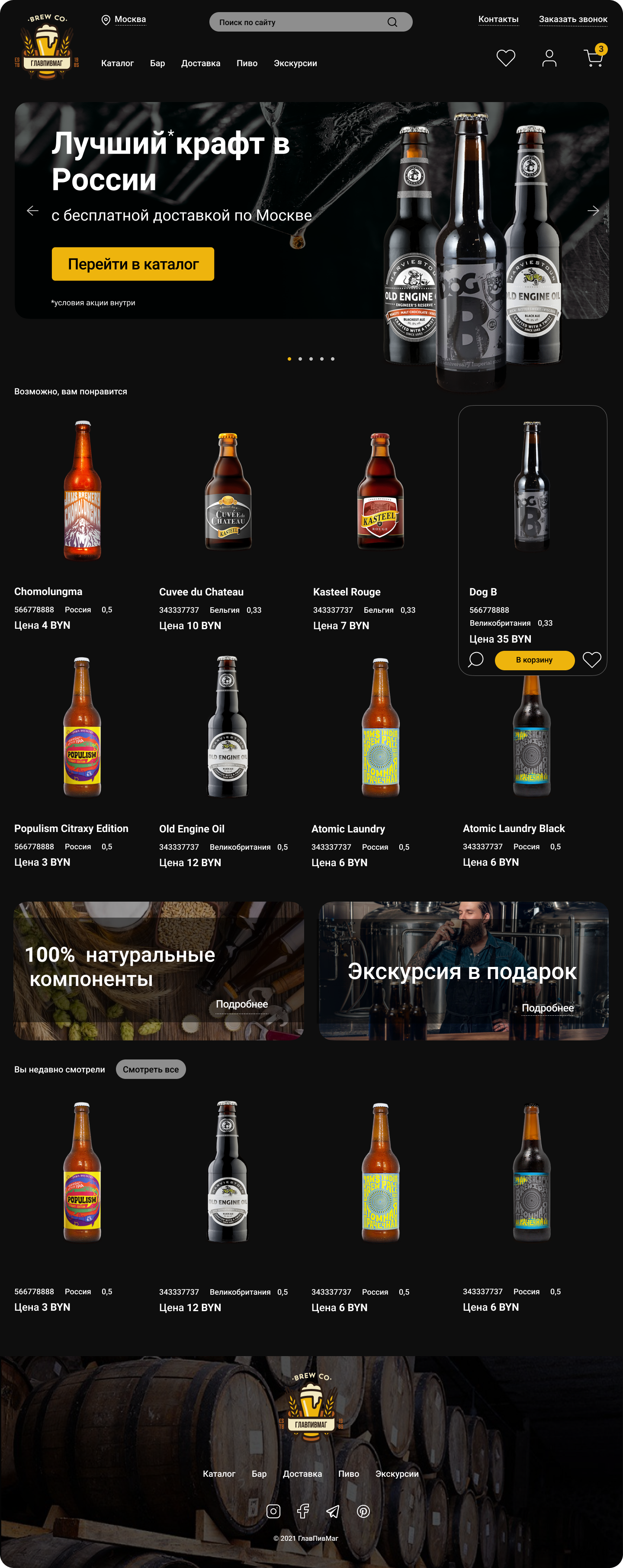The width and height of the screenshot is (623, 1568).
Task: Open the "Контакты" link
Action: coord(498,19)
